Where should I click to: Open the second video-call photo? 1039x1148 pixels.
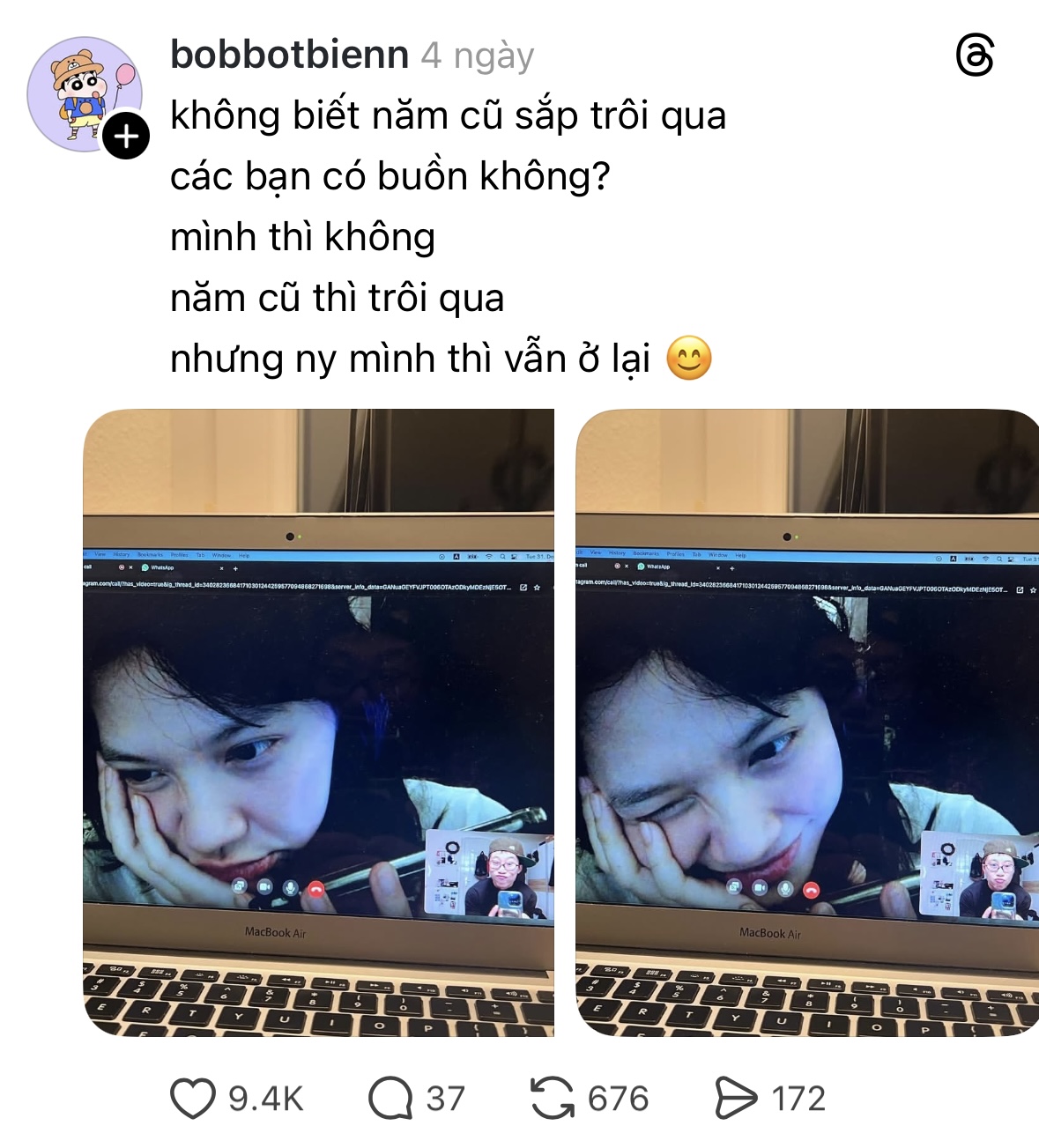click(806, 722)
